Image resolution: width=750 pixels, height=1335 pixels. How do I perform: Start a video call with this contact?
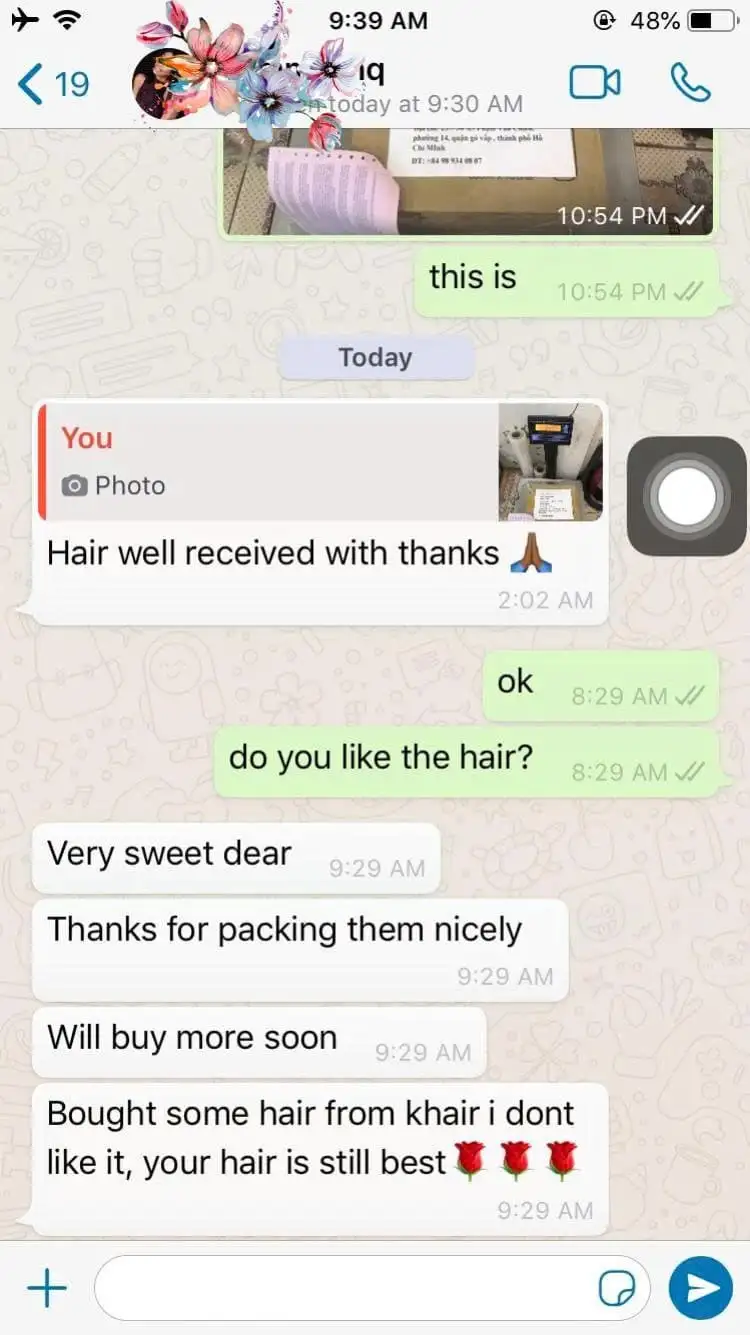[595, 83]
